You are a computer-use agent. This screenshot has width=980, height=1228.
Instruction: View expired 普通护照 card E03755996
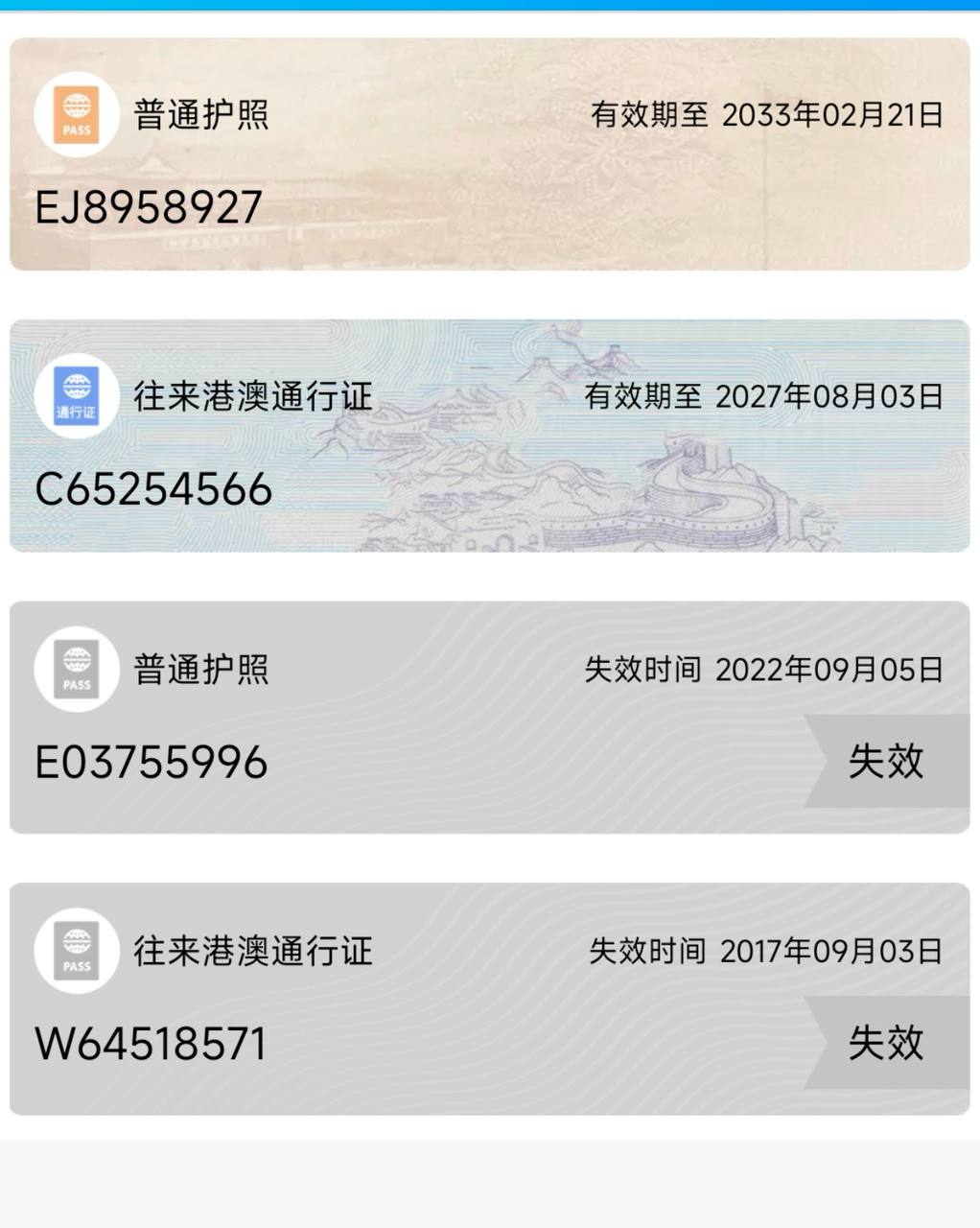click(489, 718)
